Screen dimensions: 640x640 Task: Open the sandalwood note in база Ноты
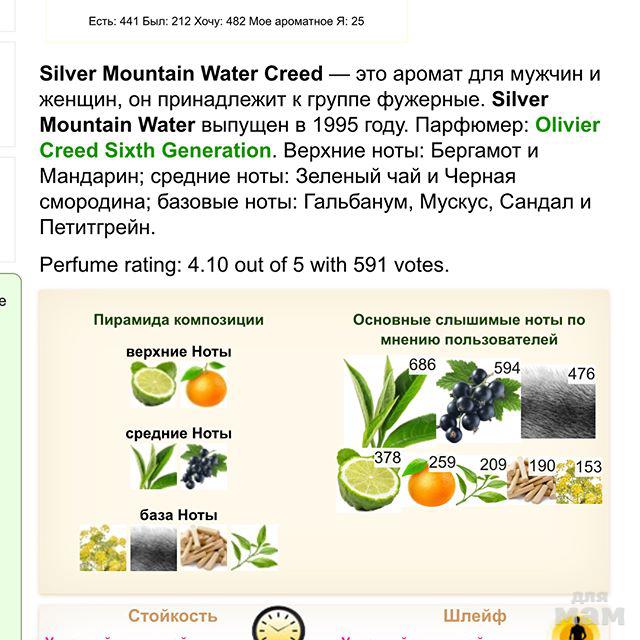pos(204,548)
